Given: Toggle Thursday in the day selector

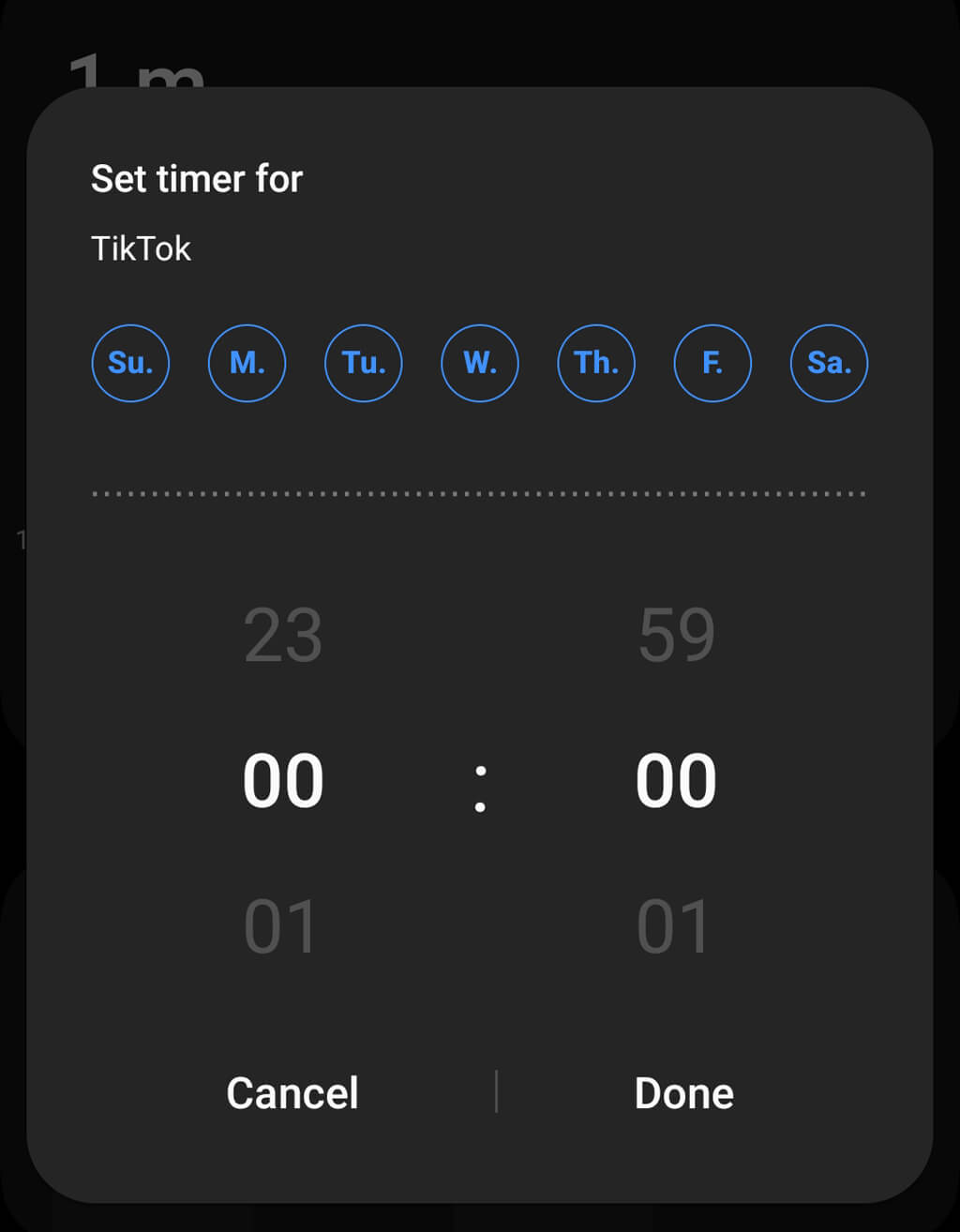Looking at the screenshot, I should click(x=596, y=363).
